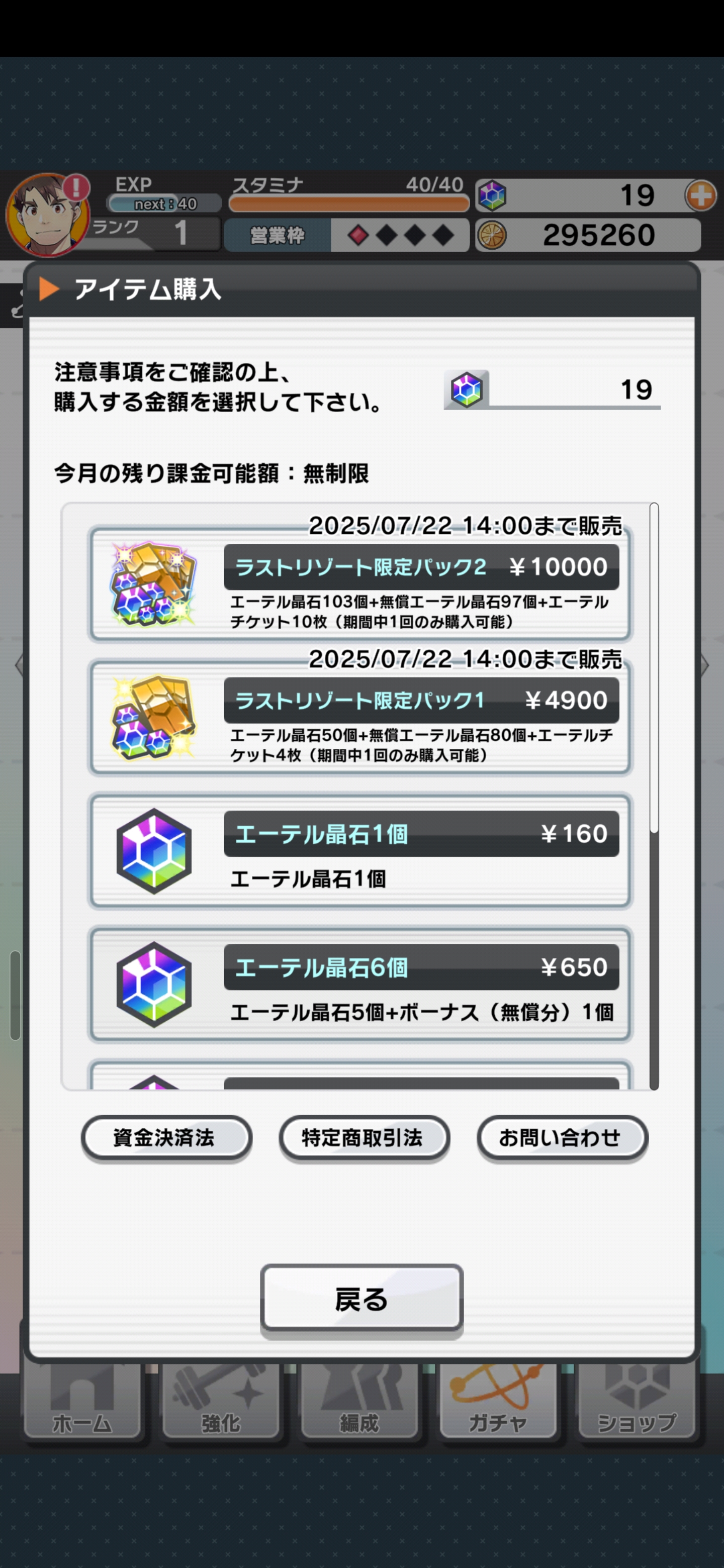The image size is (724, 1568).
Task: Open the 資金決済法 notice
Action: coord(166,1138)
